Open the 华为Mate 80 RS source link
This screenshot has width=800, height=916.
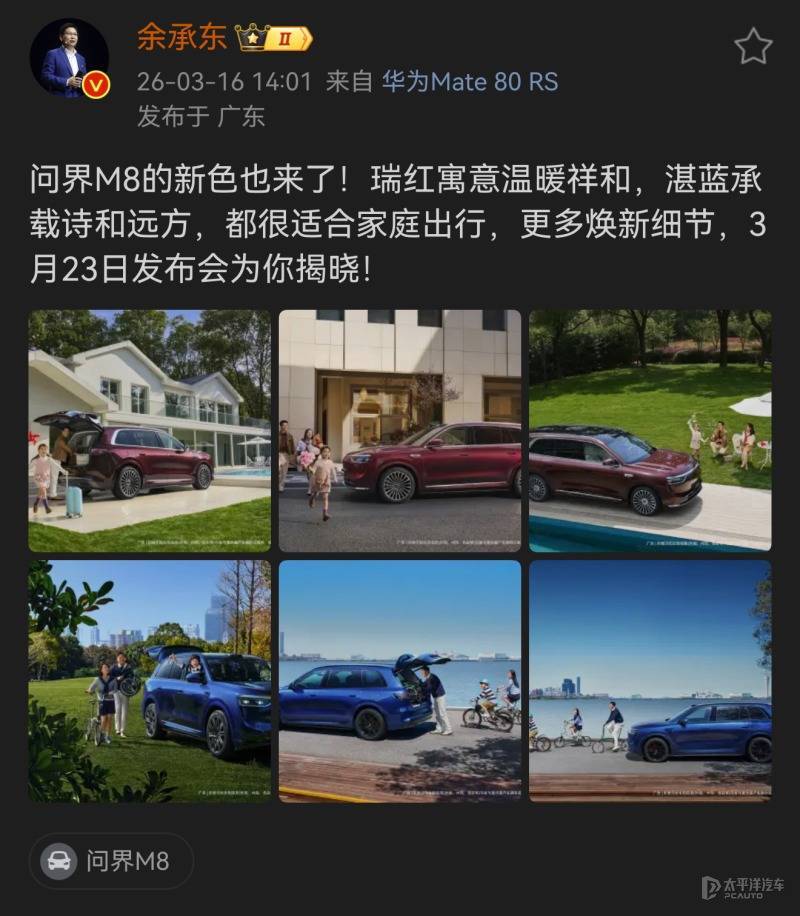pos(469,81)
